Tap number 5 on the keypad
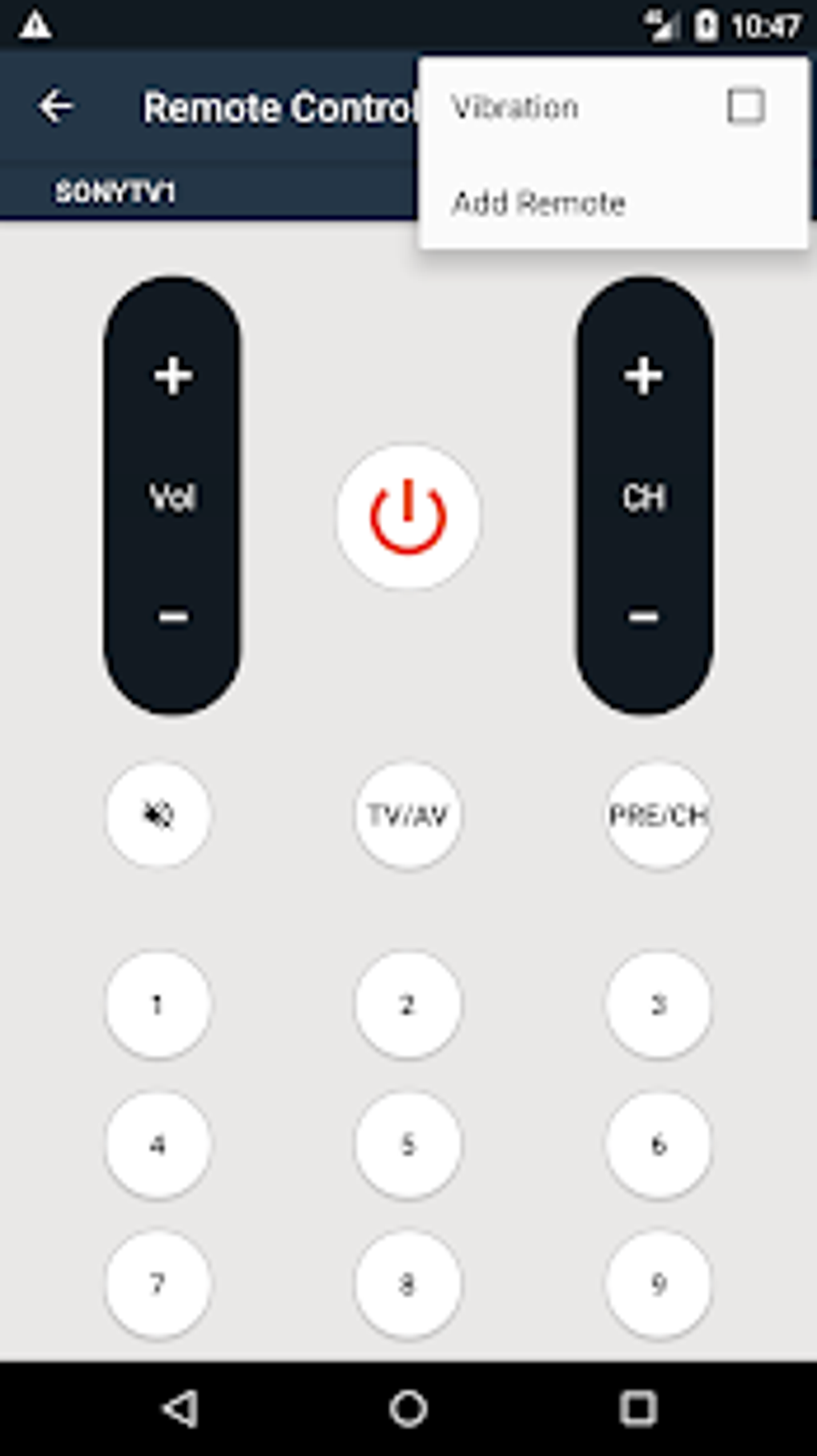The height and width of the screenshot is (1456, 817). (408, 1144)
